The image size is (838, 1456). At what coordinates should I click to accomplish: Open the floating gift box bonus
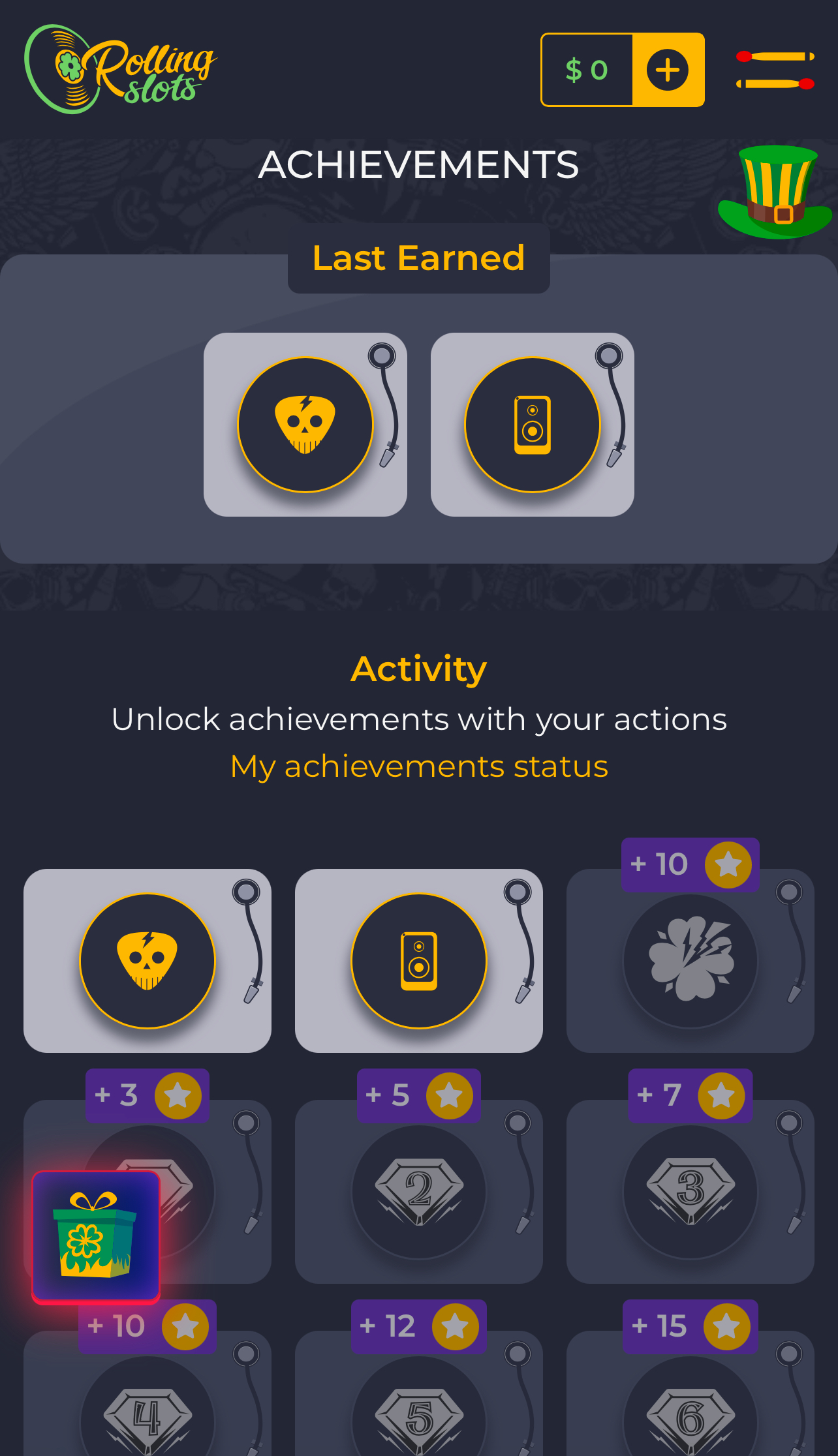(96, 1236)
